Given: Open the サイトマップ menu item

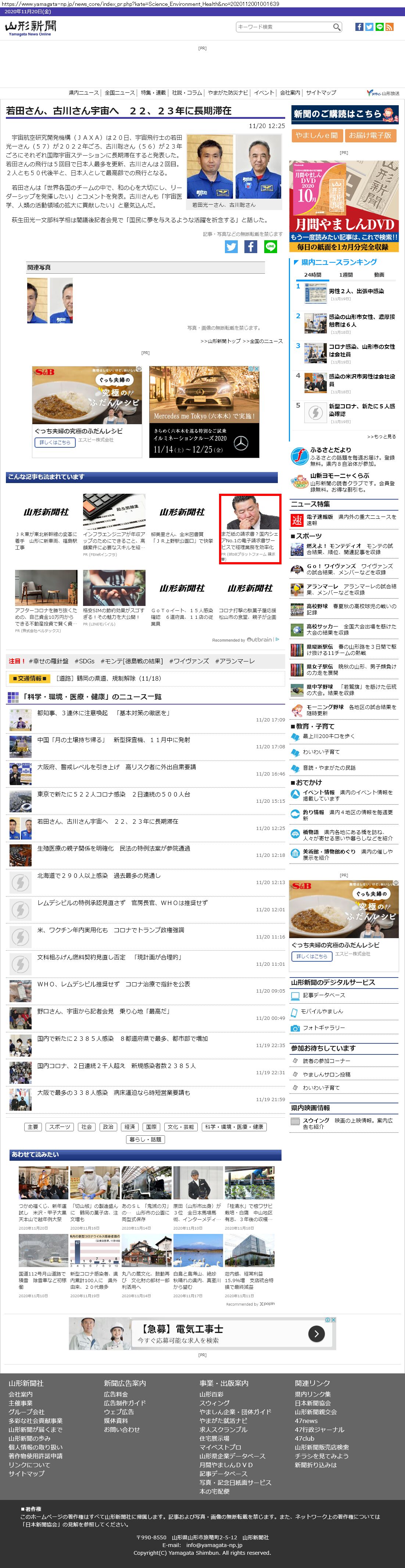Looking at the screenshot, I should (x=321, y=92).
